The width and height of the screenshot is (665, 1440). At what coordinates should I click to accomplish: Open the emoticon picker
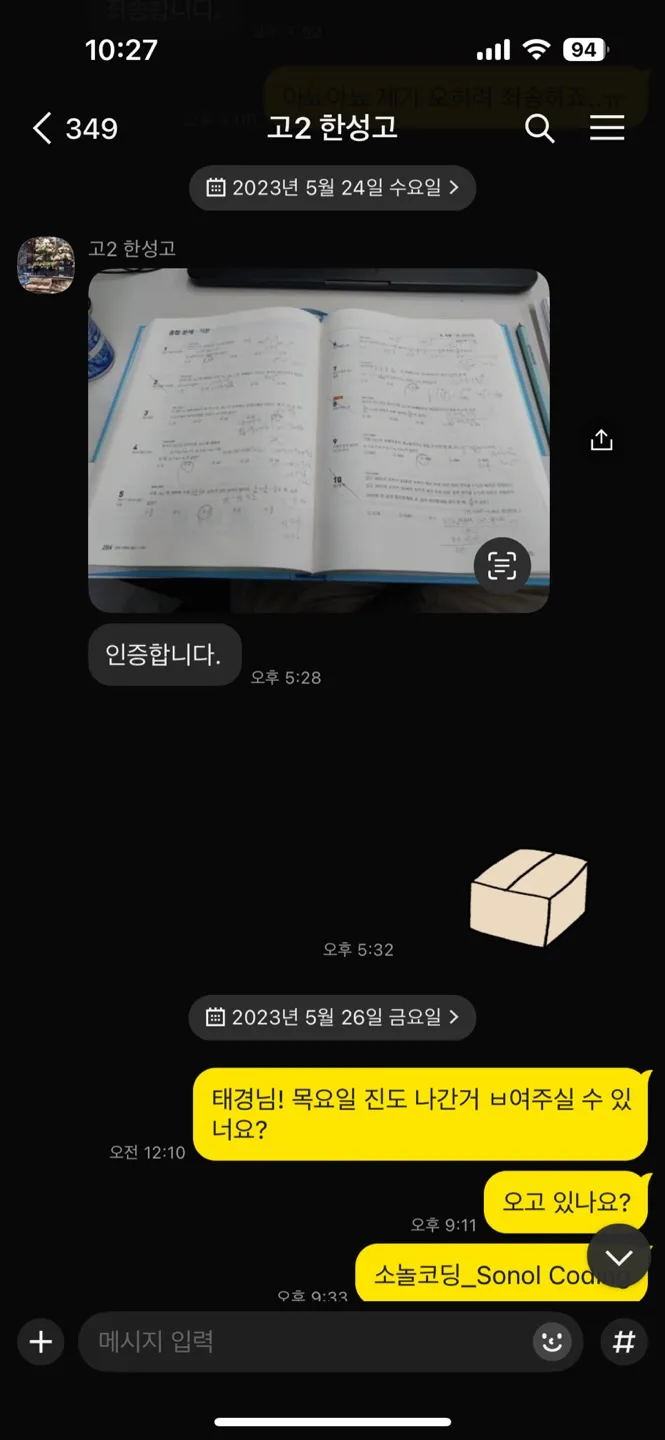[551, 1342]
